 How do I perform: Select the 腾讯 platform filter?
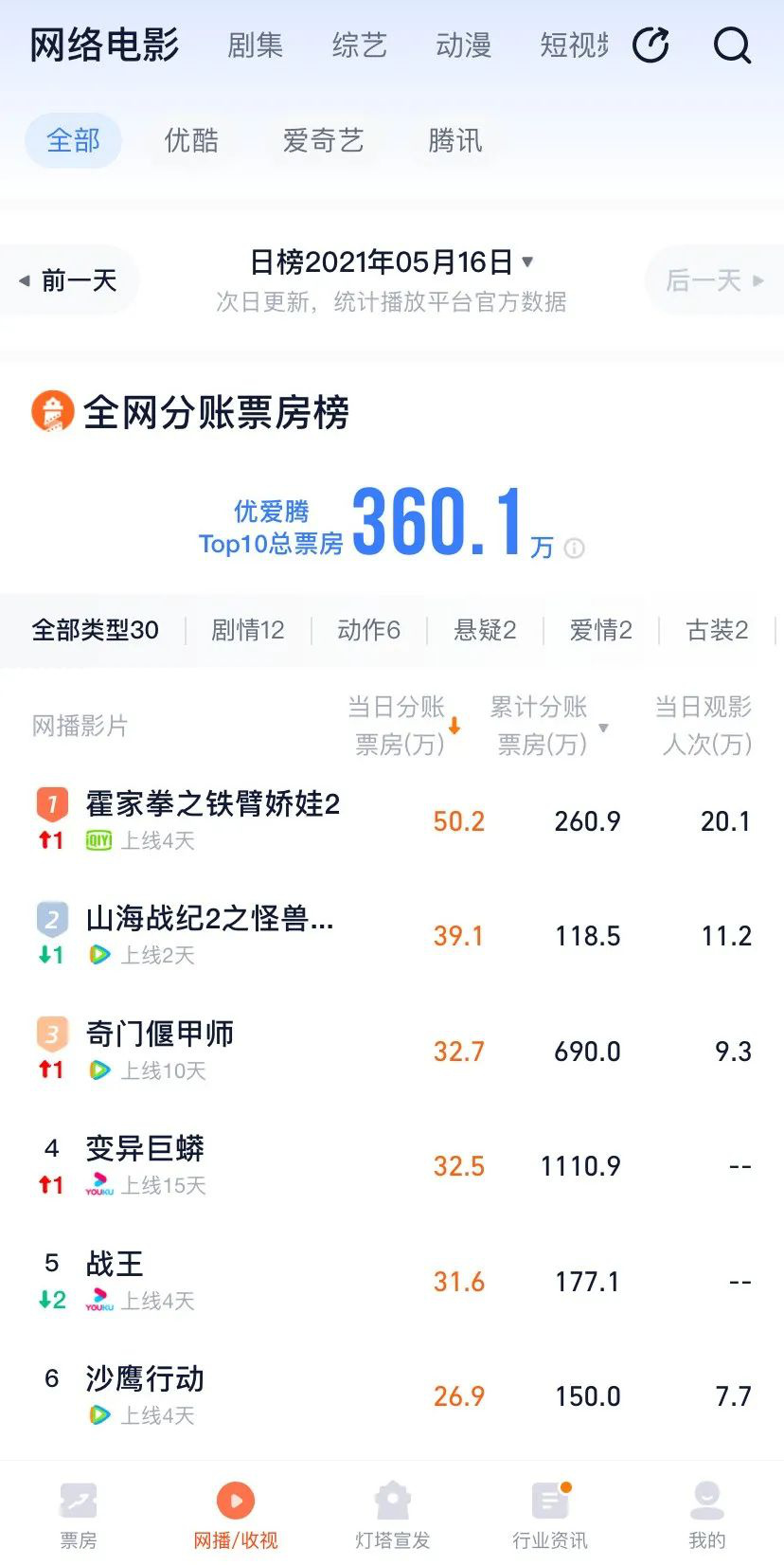(x=455, y=141)
